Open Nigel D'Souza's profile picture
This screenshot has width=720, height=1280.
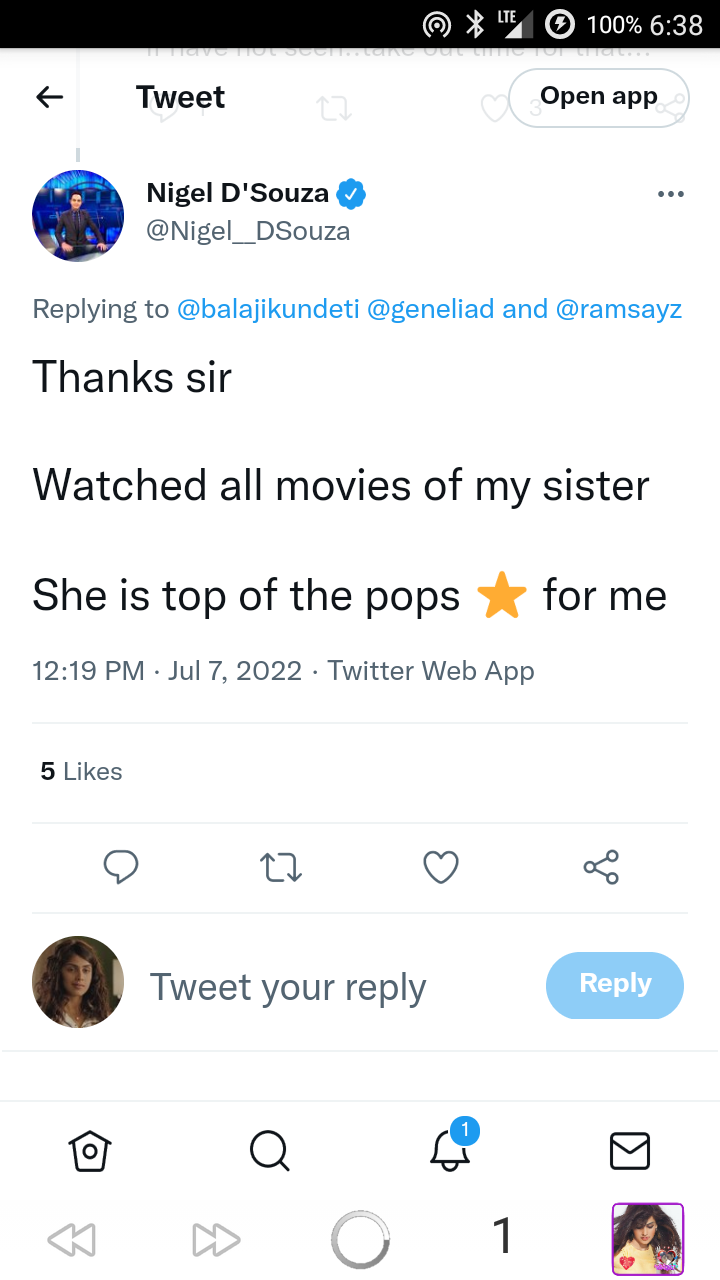click(x=78, y=216)
